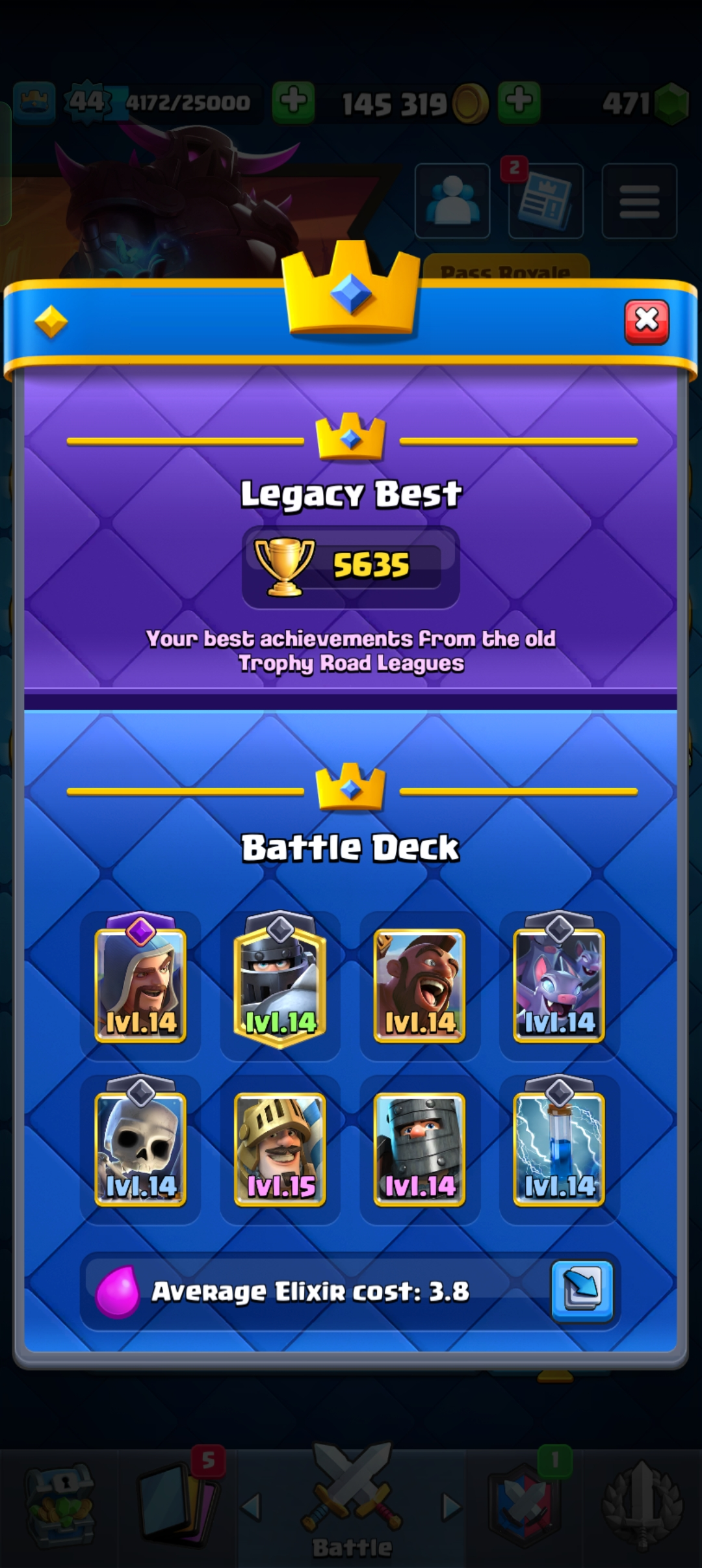
Task: Open the Dark Prince card
Action: 419,1149
